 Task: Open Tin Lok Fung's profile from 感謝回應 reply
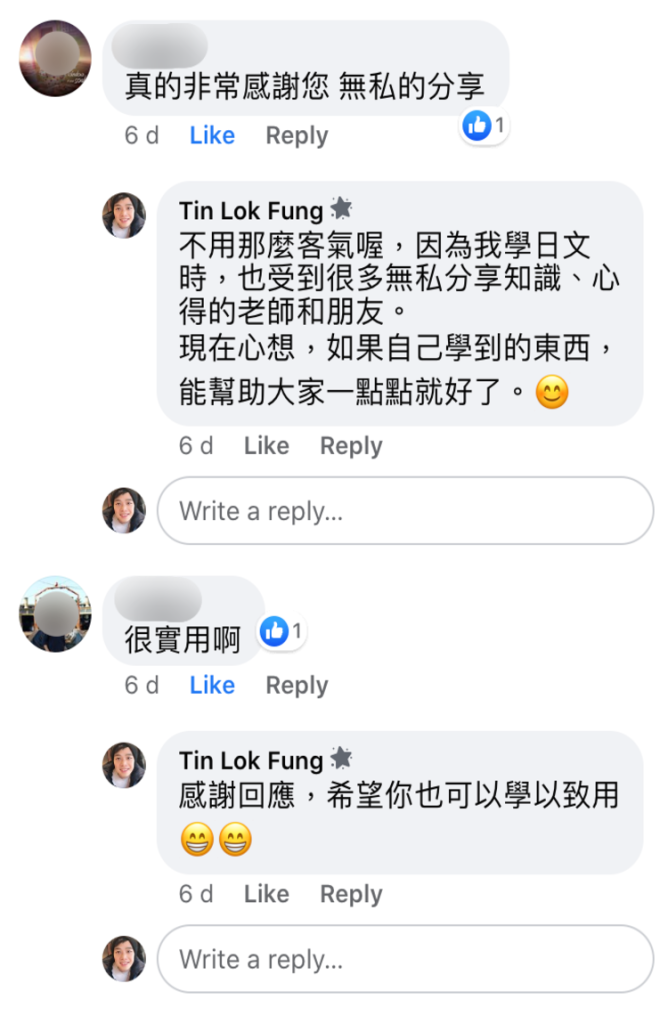point(251,760)
